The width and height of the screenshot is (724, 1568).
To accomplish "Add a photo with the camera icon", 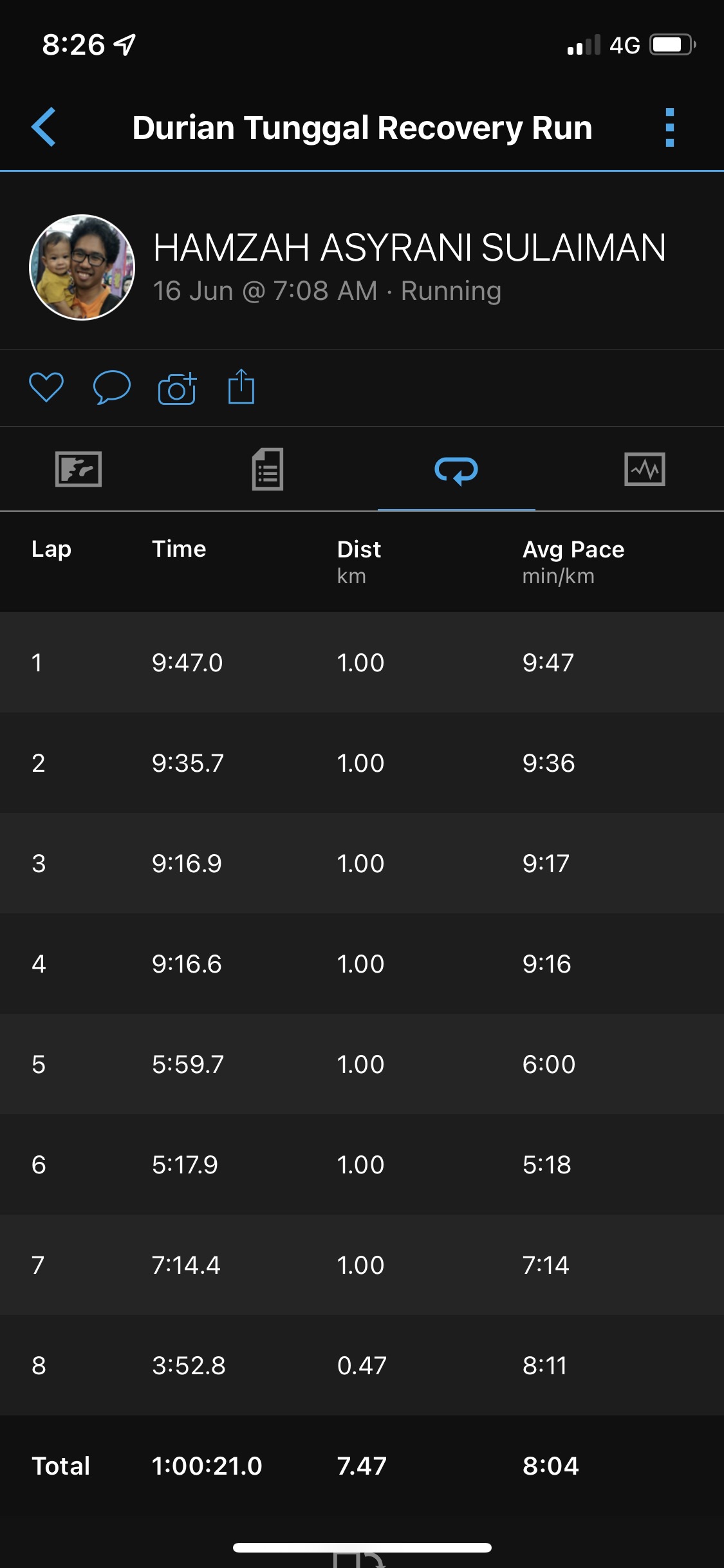I will point(177,388).
